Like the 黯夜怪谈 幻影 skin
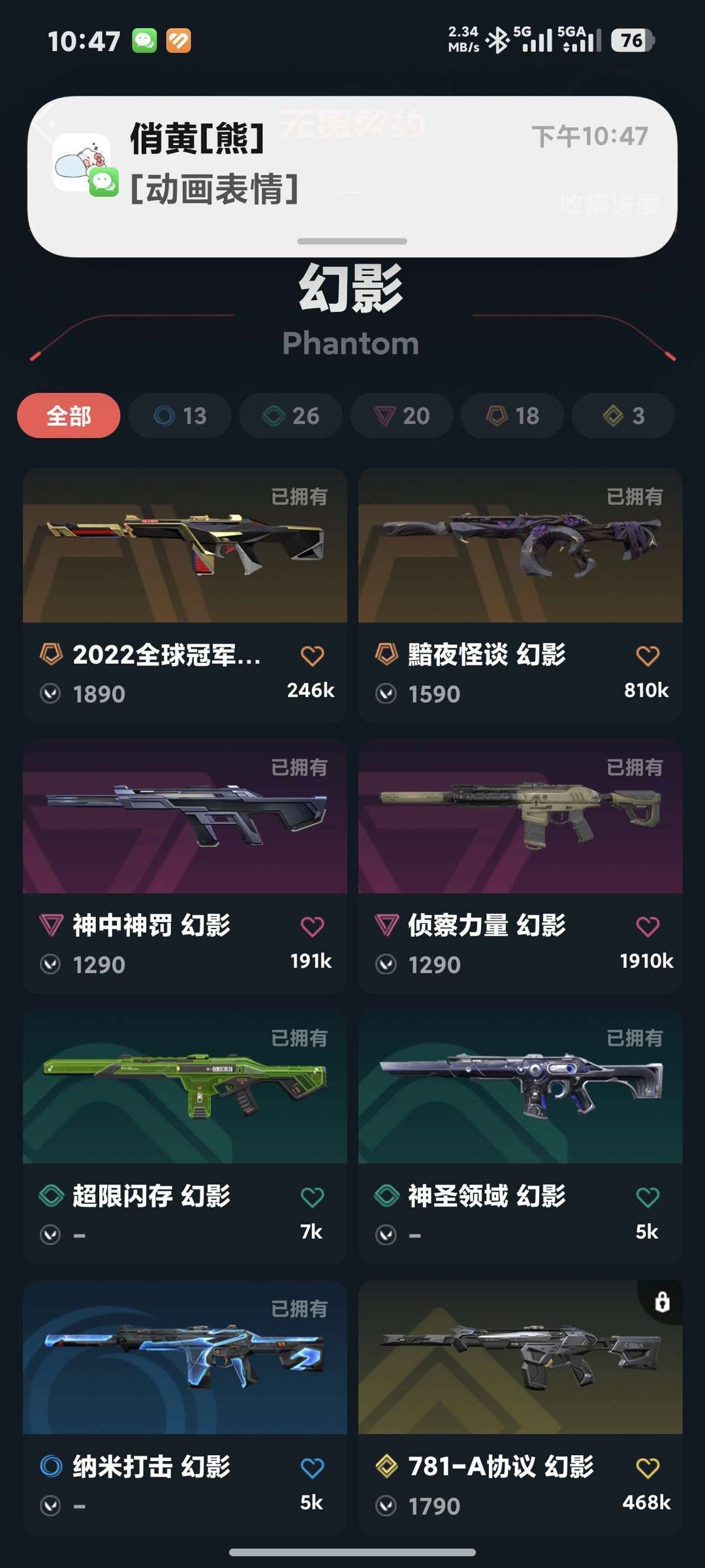 coord(648,656)
